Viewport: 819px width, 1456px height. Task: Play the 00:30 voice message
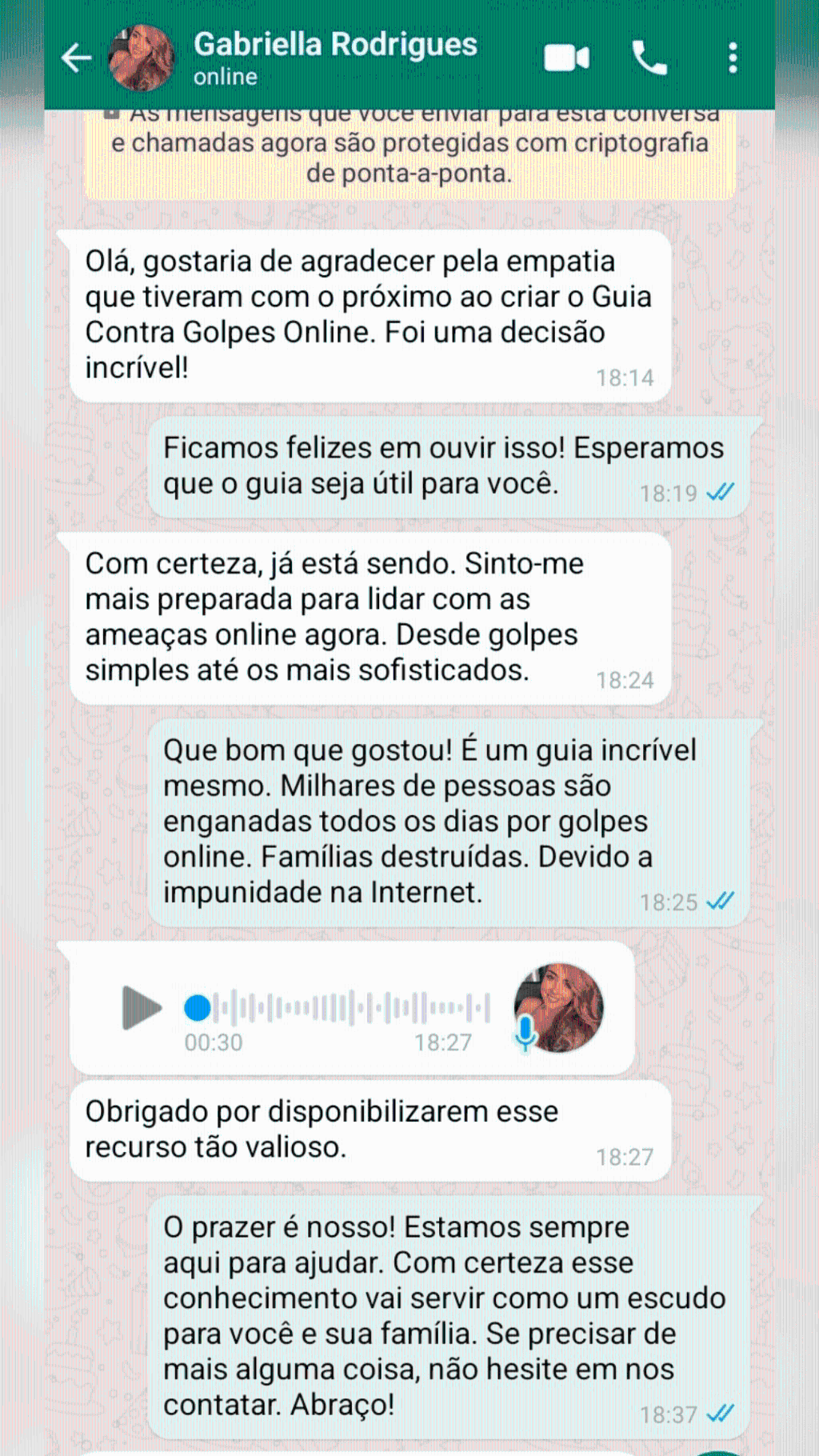coord(141,1008)
